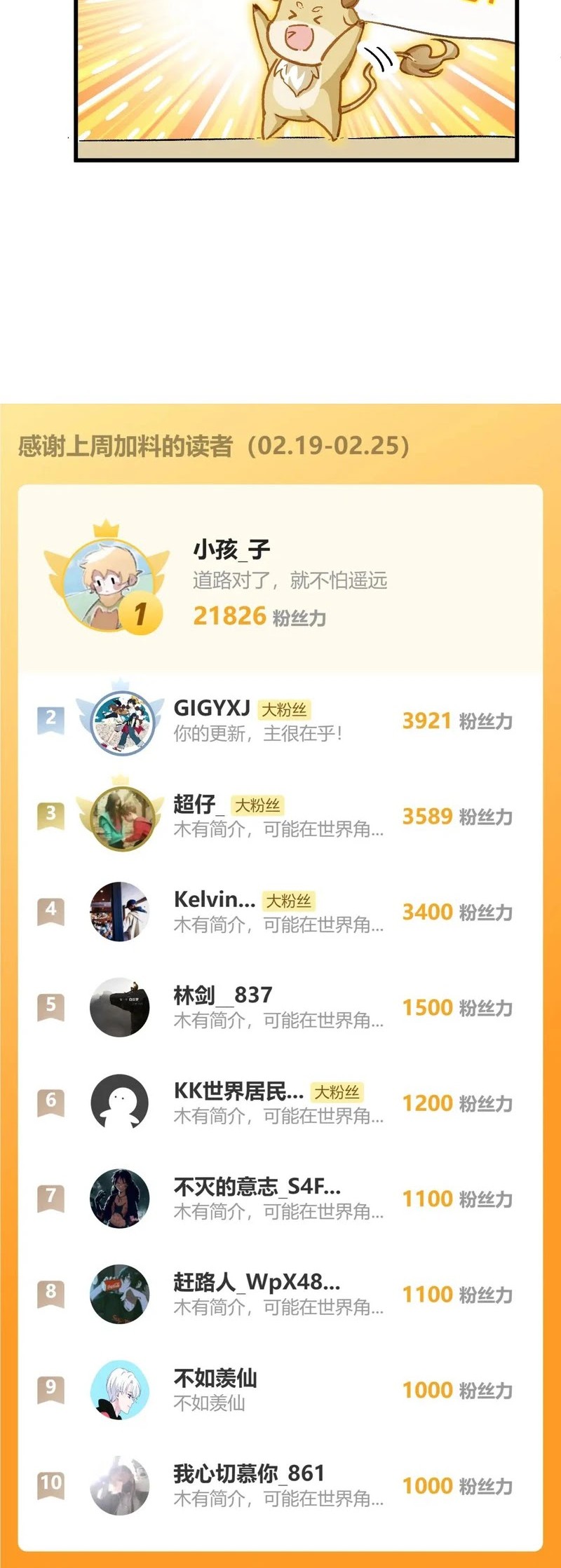Screen dimensions: 561x1568
Task: View GIGYXJ's profile in rank two
Action: coord(212,709)
